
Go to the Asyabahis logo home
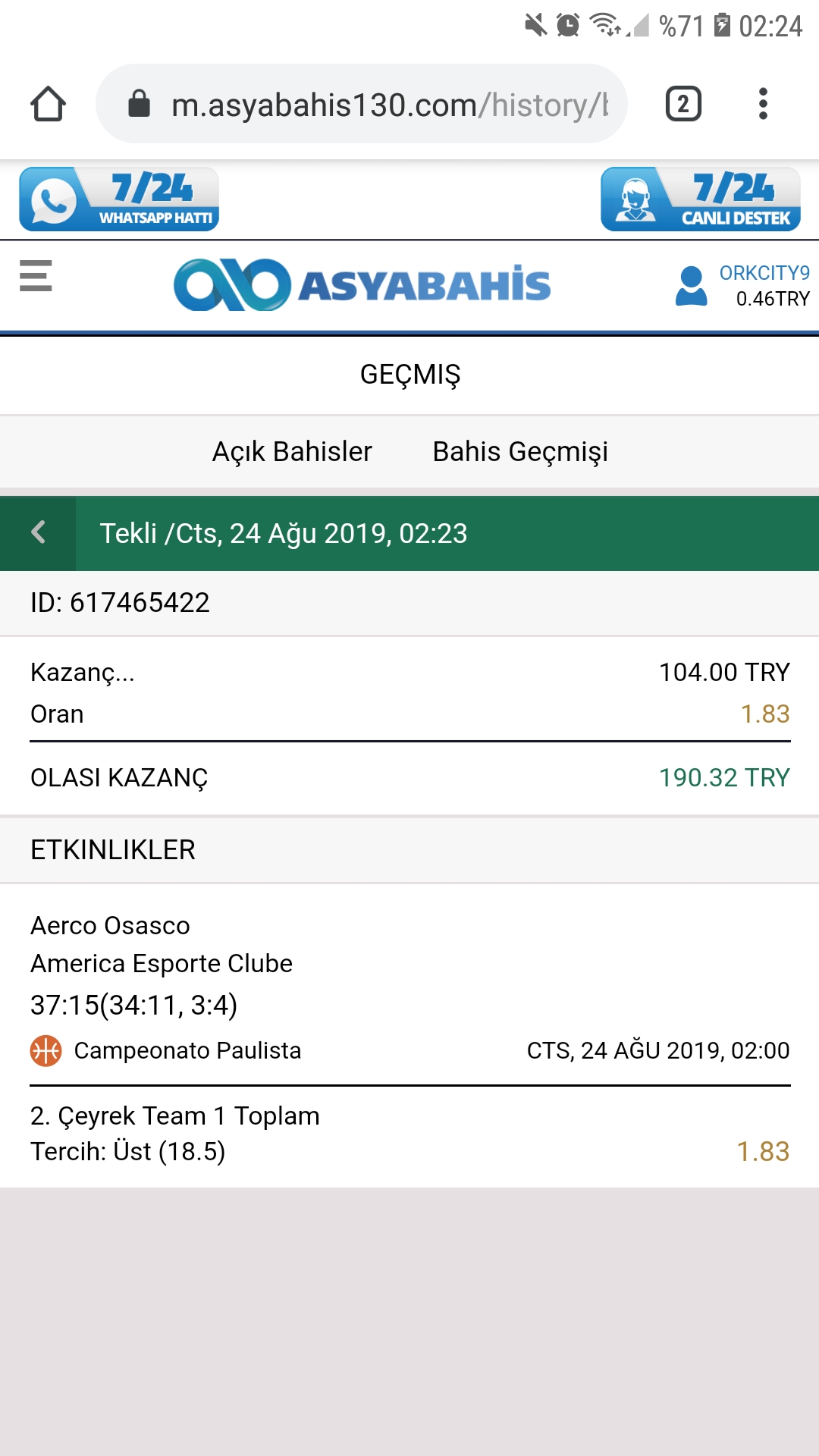point(362,285)
